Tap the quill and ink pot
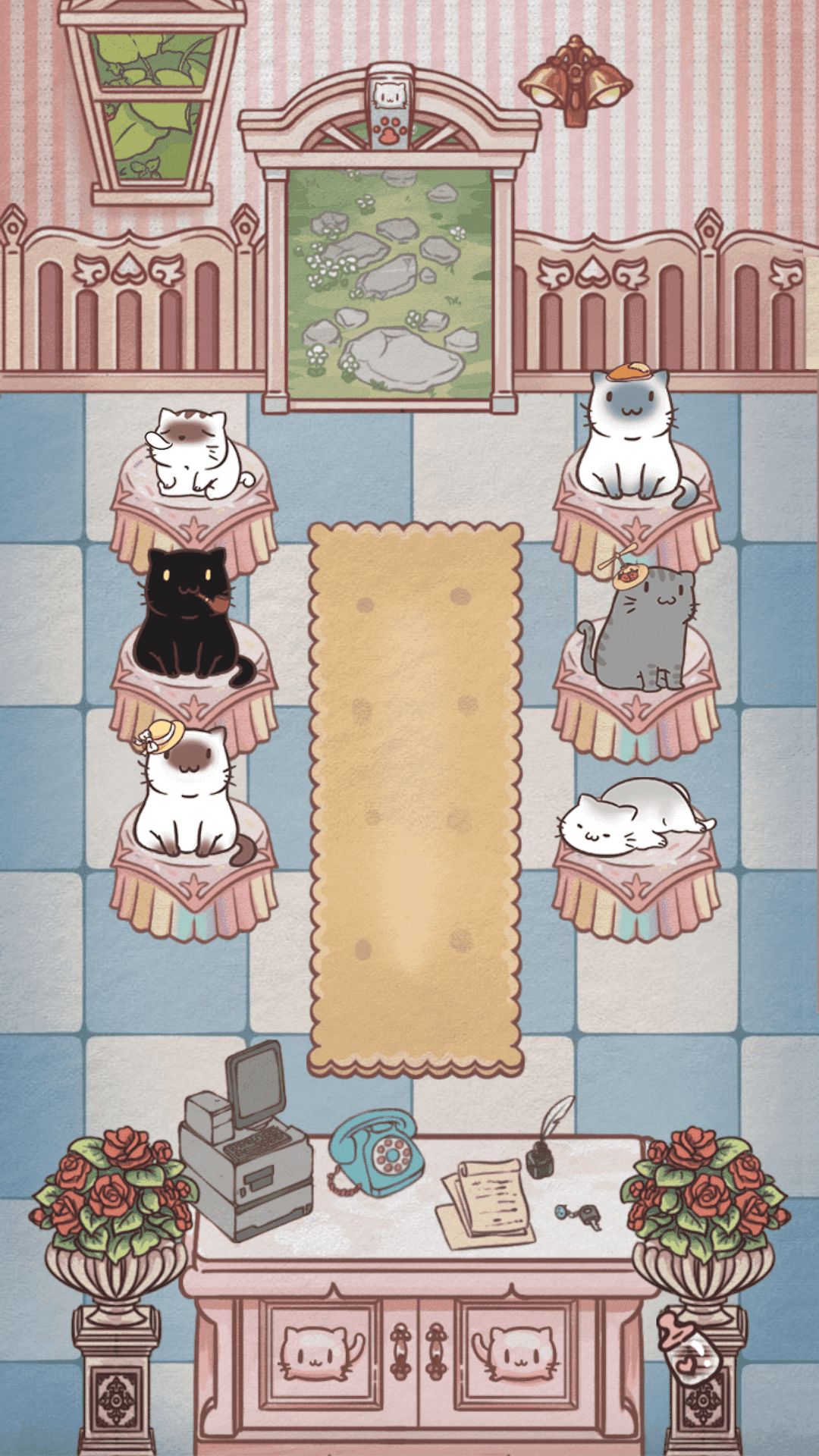819x1456 pixels. tap(549, 1137)
